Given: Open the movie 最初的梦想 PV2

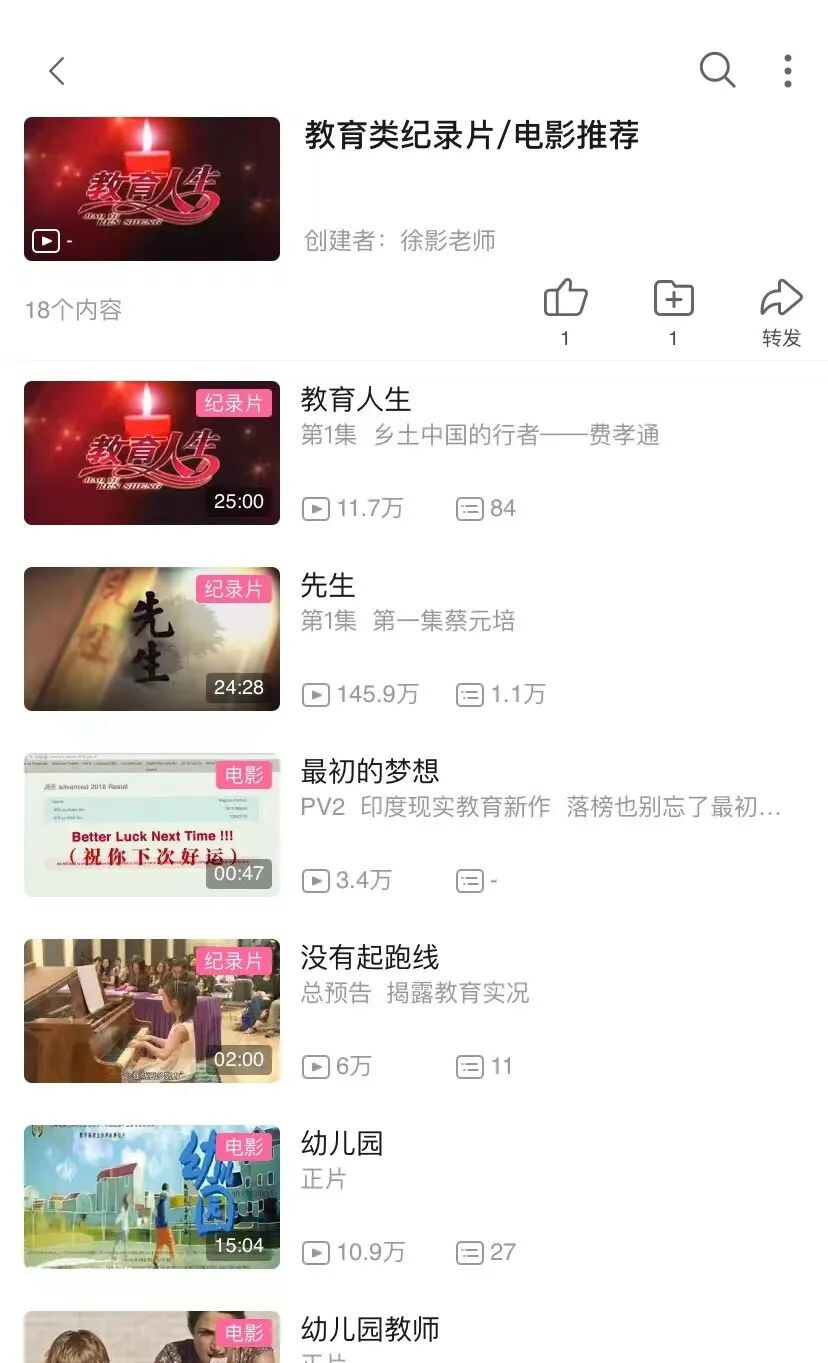Looking at the screenshot, I should 414,825.
